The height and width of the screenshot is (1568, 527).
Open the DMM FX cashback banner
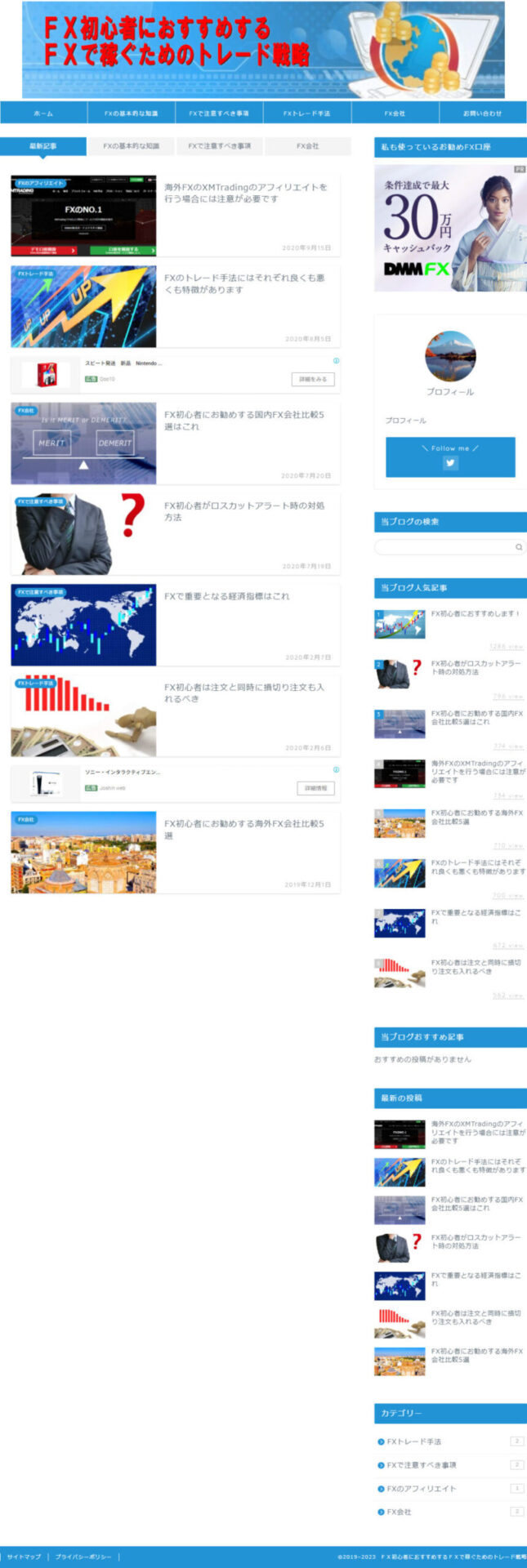[449, 229]
